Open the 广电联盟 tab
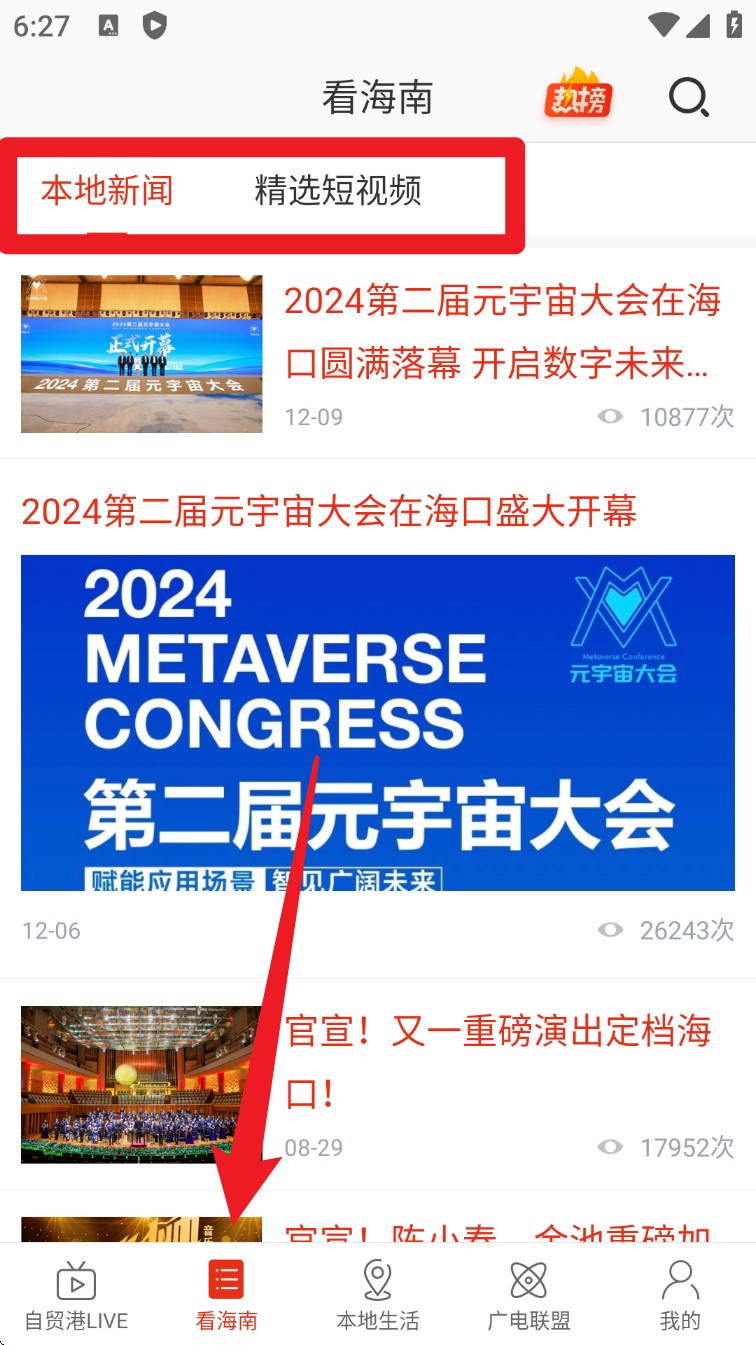Image resolution: width=756 pixels, height=1345 pixels. tap(529, 1296)
